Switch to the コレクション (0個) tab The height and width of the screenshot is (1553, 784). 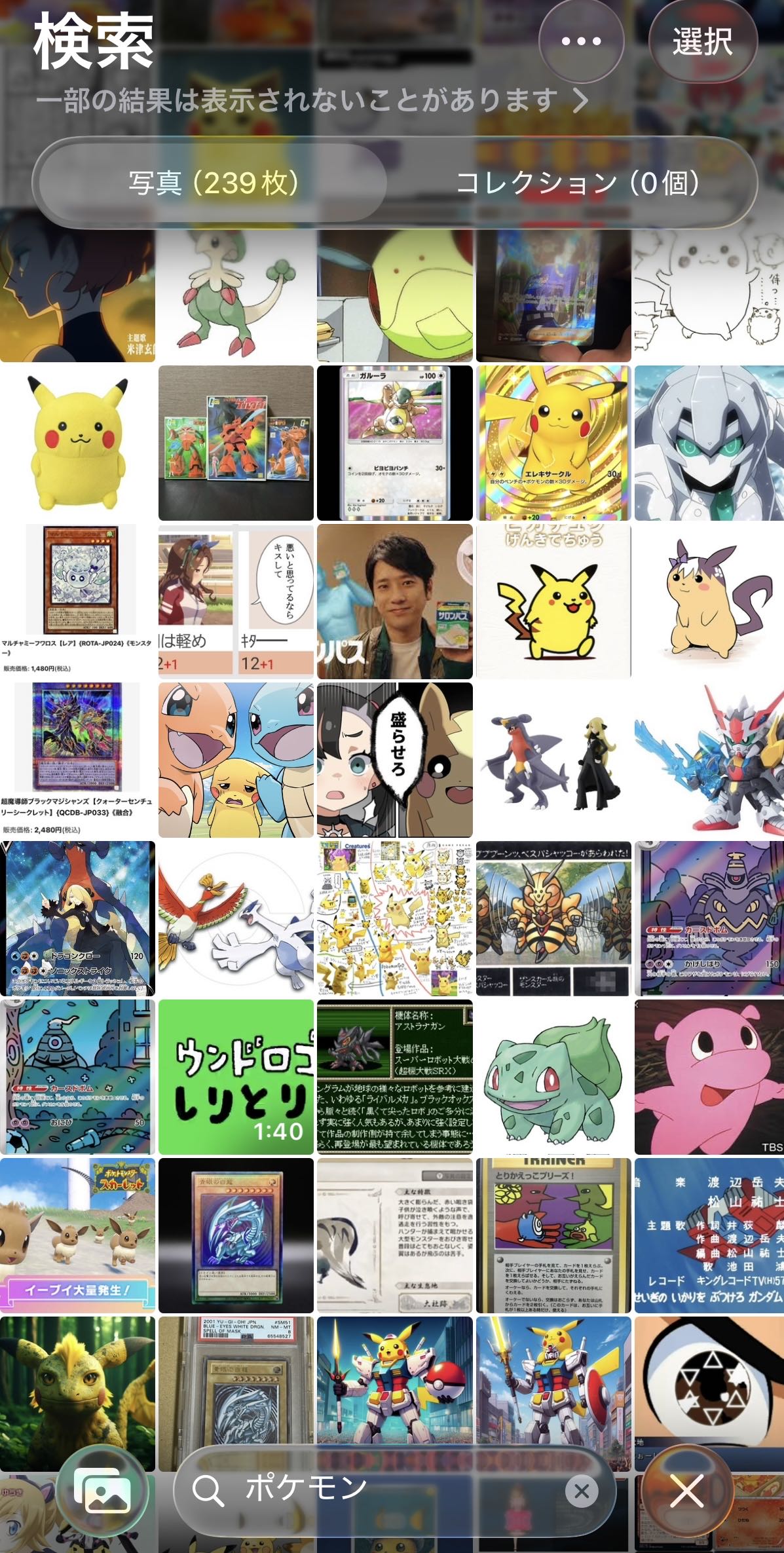(x=578, y=183)
